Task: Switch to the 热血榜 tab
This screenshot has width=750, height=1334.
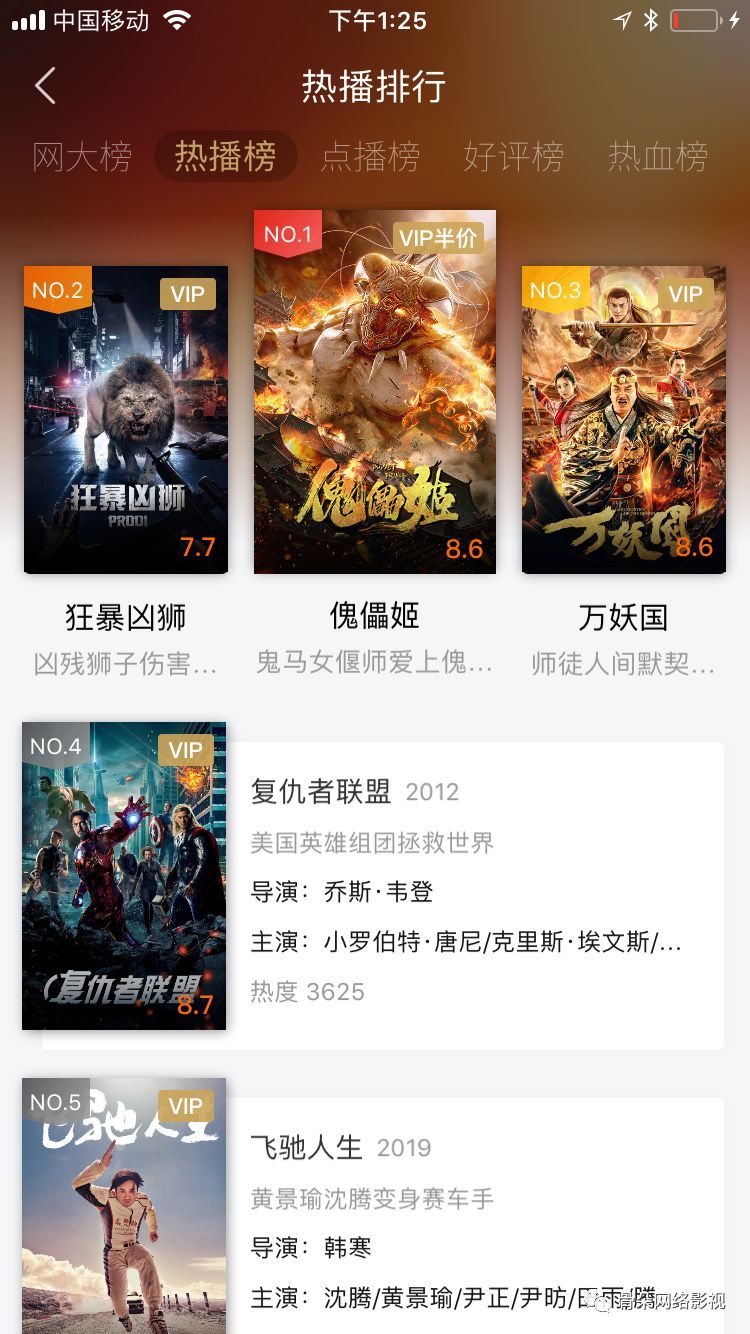Action: point(658,157)
